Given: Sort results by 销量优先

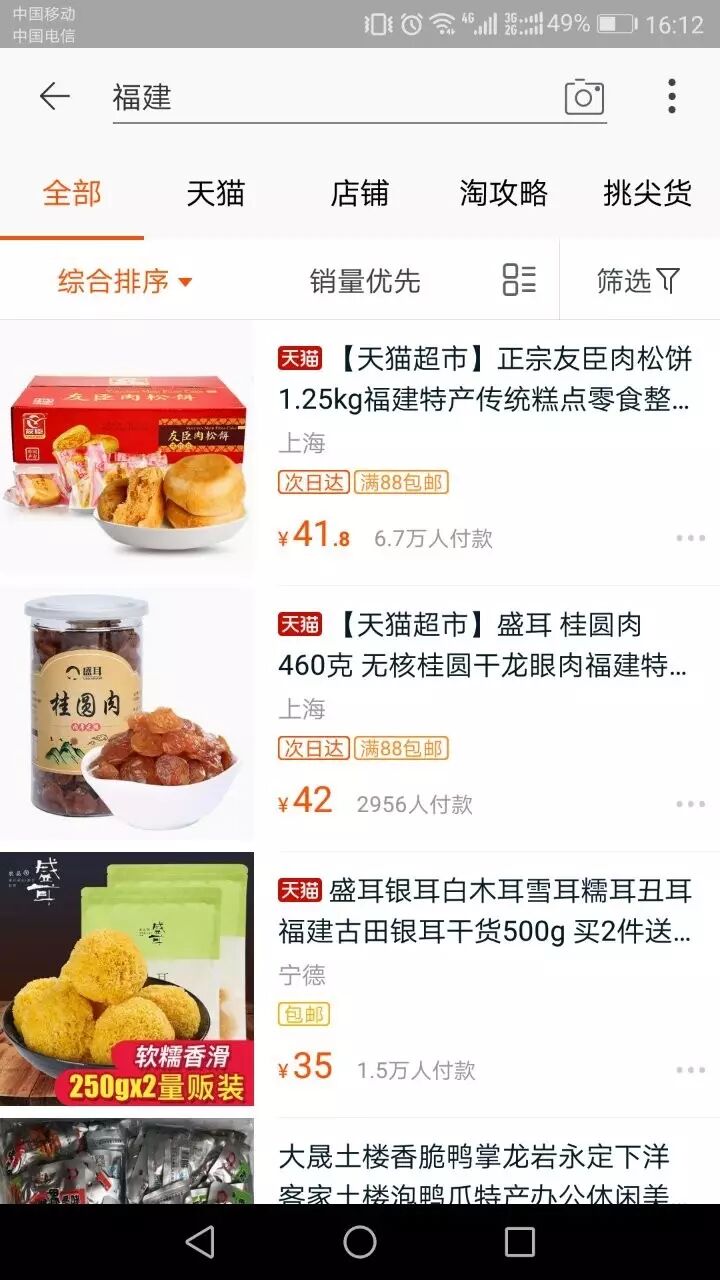Looking at the screenshot, I should click(x=364, y=281).
